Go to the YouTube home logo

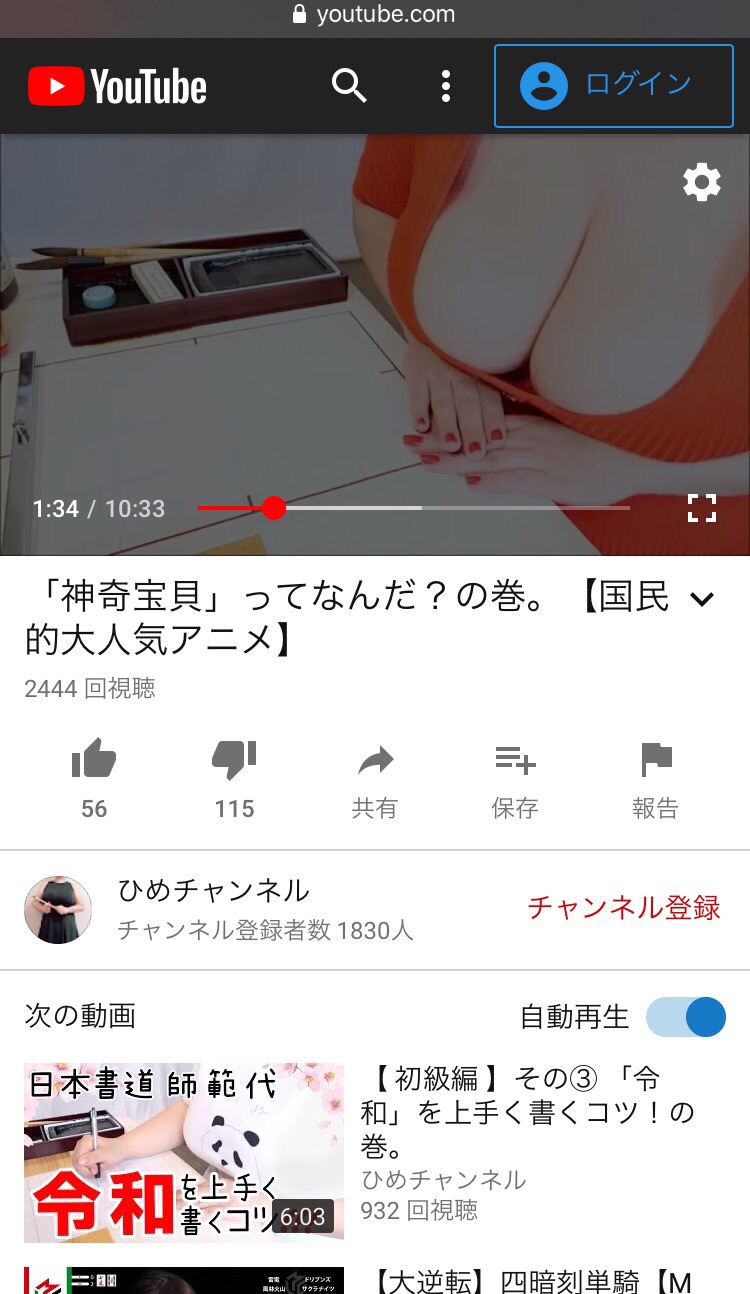pos(117,86)
